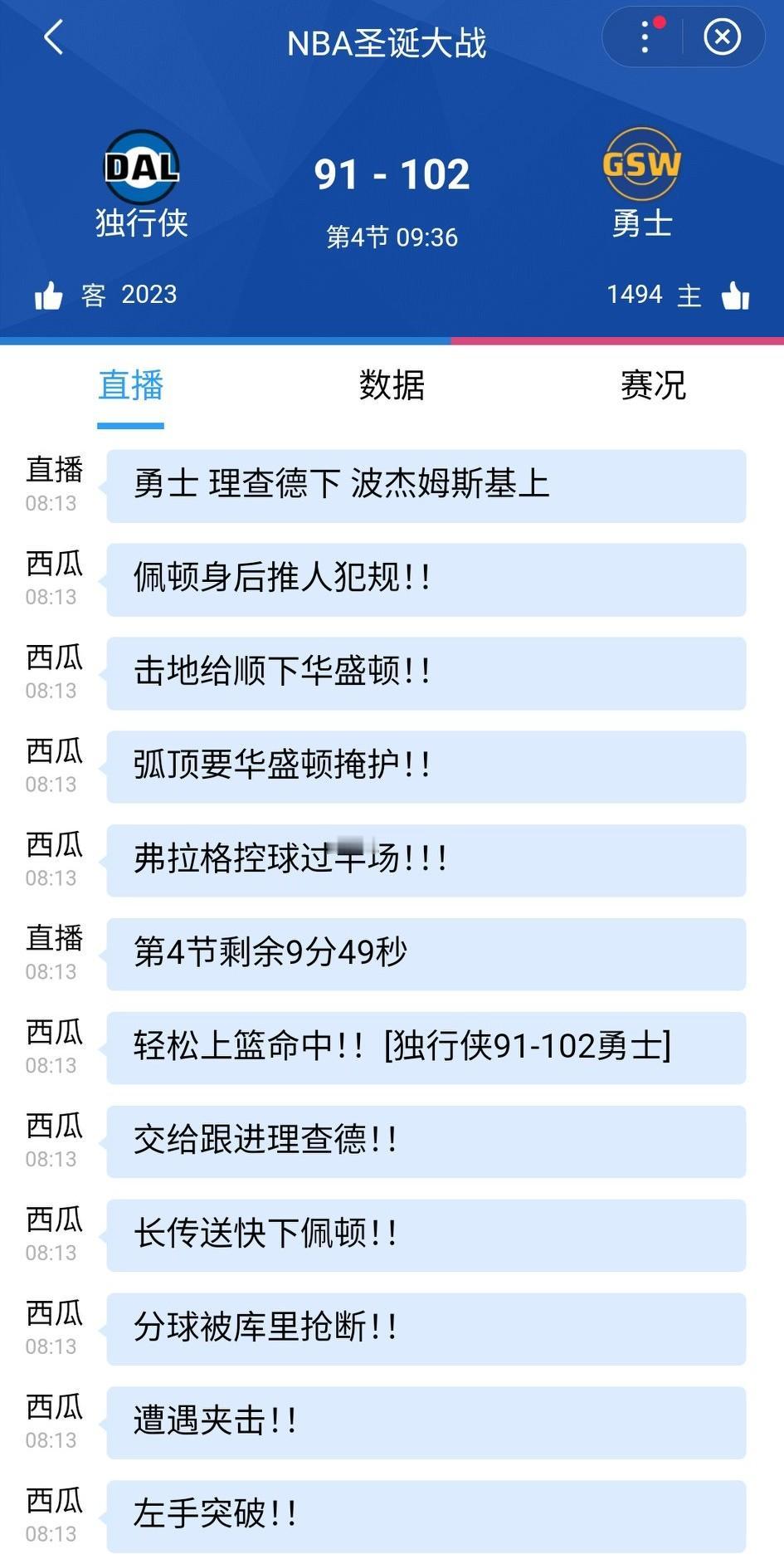This screenshot has height=1564, width=784.
Task: Click the red notification dot on the menu
Action: tap(661, 23)
